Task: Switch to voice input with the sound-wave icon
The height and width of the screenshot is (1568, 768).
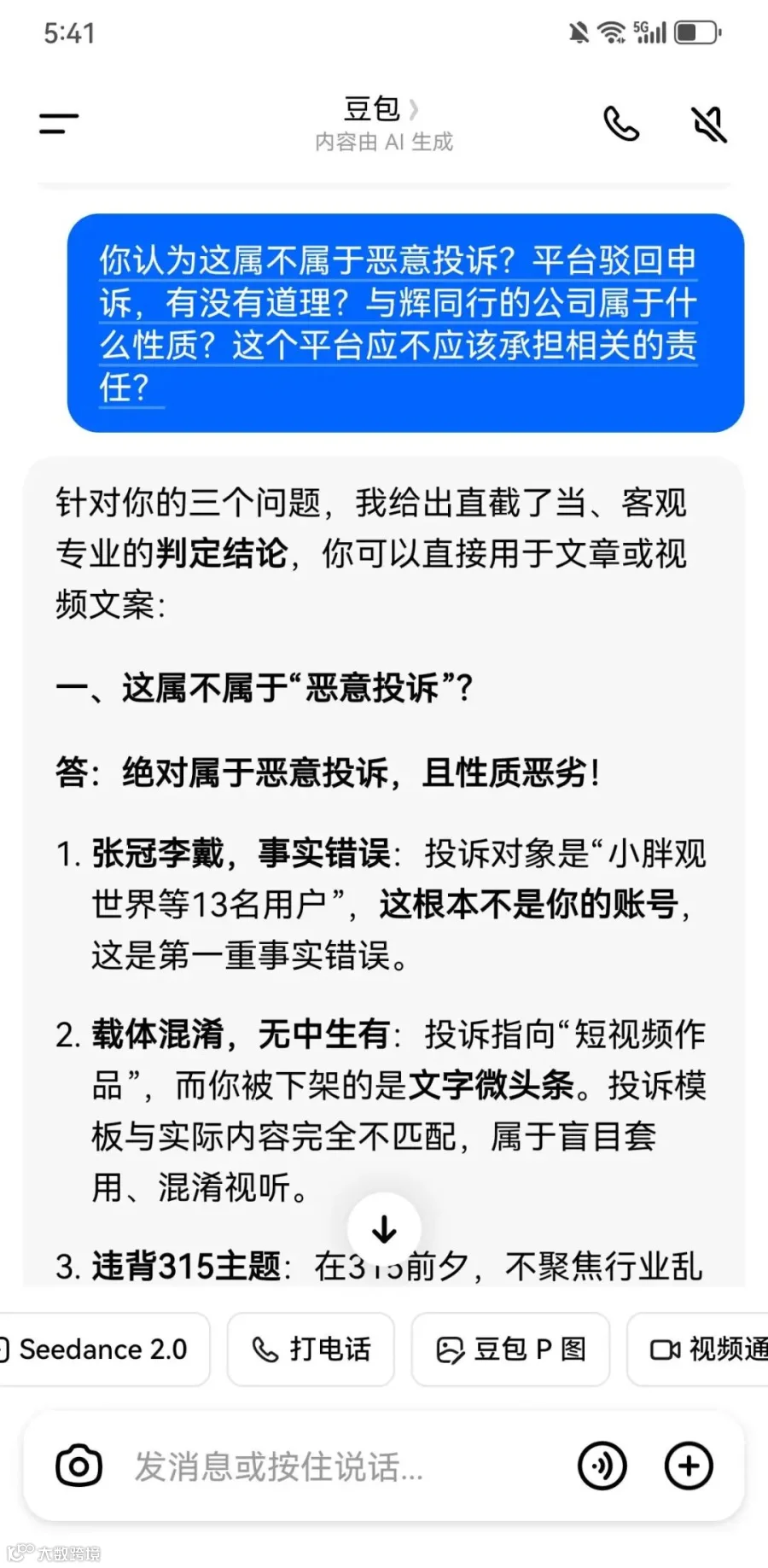Action: (602, 1466)
